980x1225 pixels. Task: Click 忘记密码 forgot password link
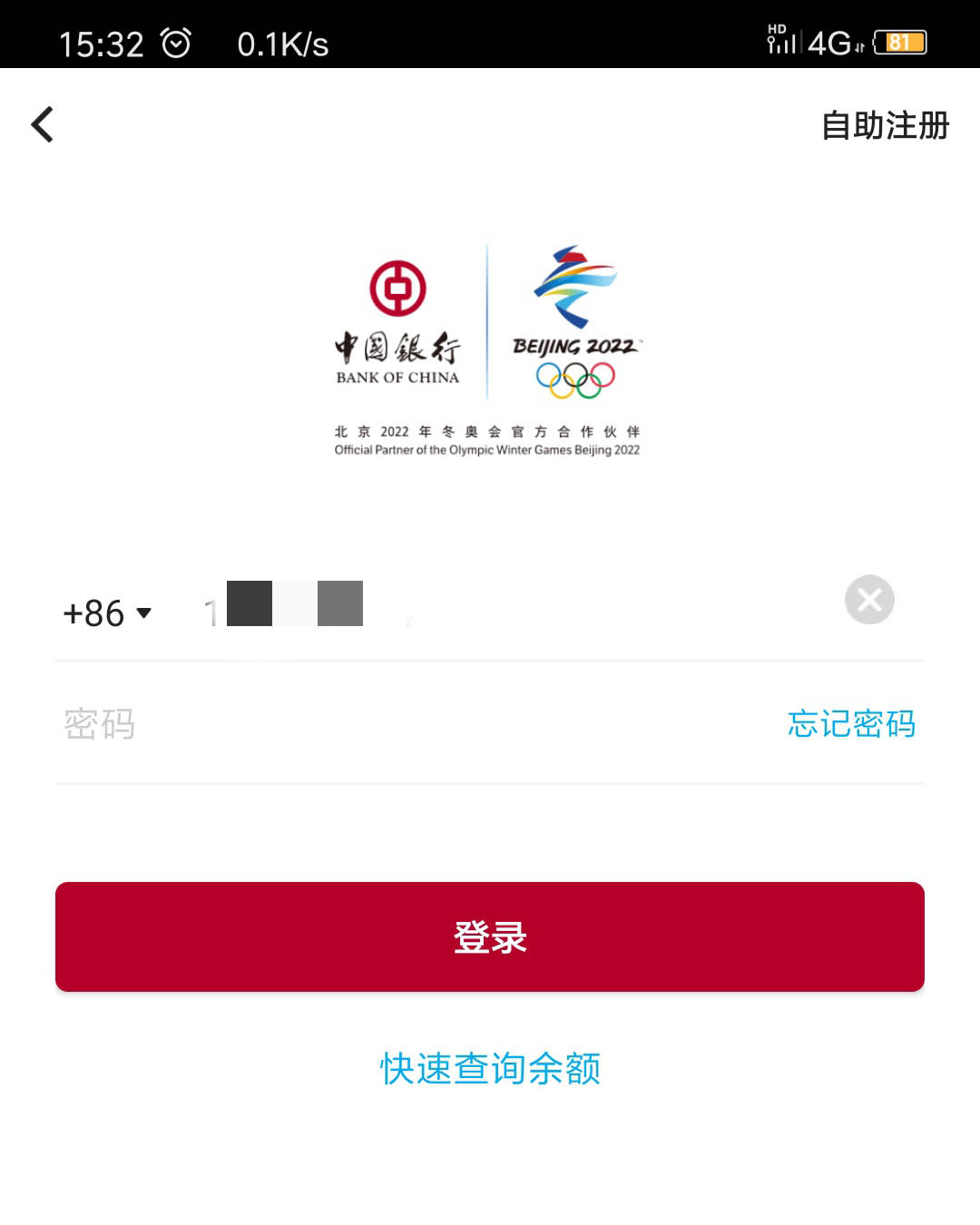click(x=851, y=723)
